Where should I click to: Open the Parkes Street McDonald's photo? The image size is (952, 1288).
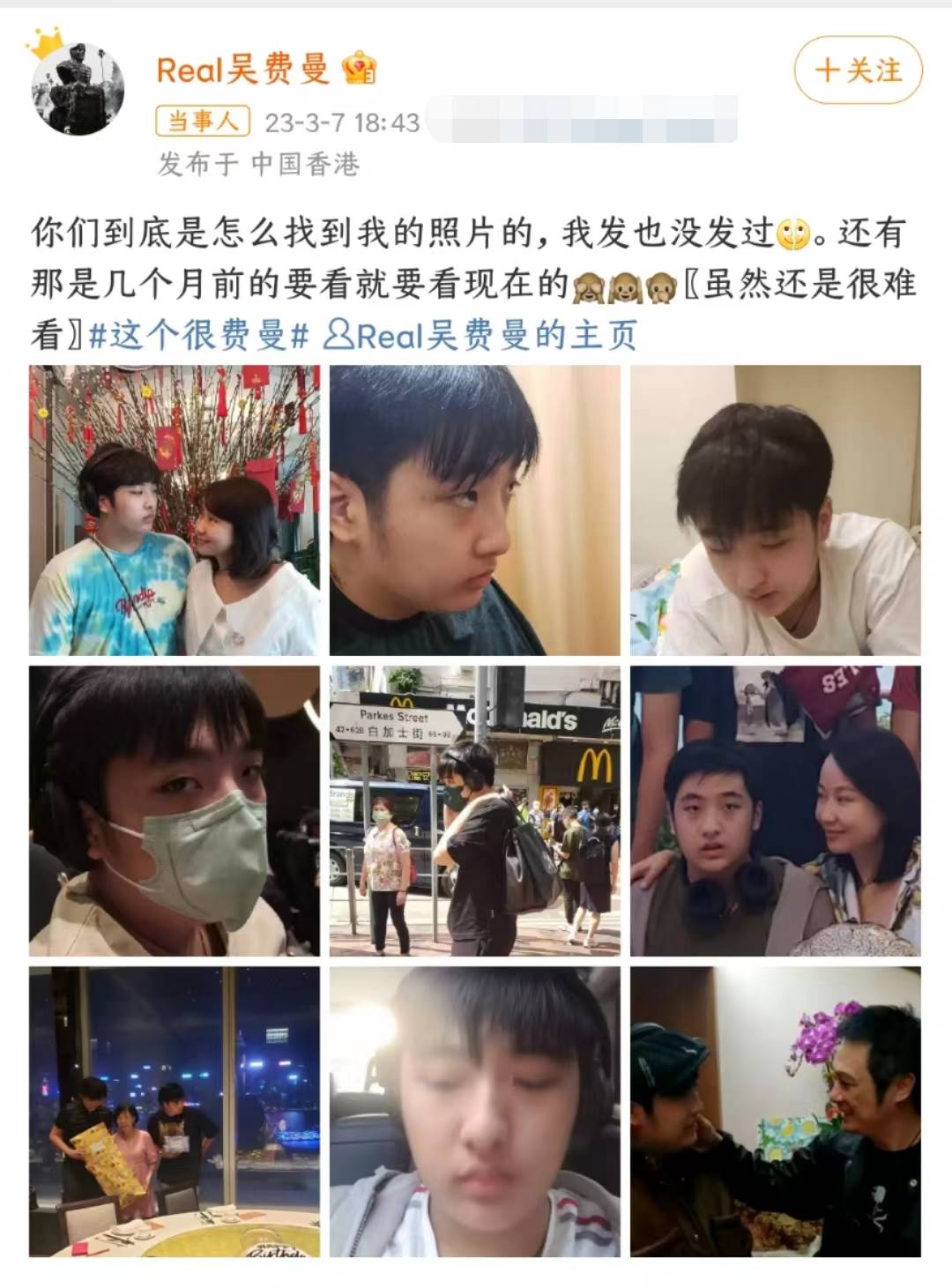[x=474, y=811]
